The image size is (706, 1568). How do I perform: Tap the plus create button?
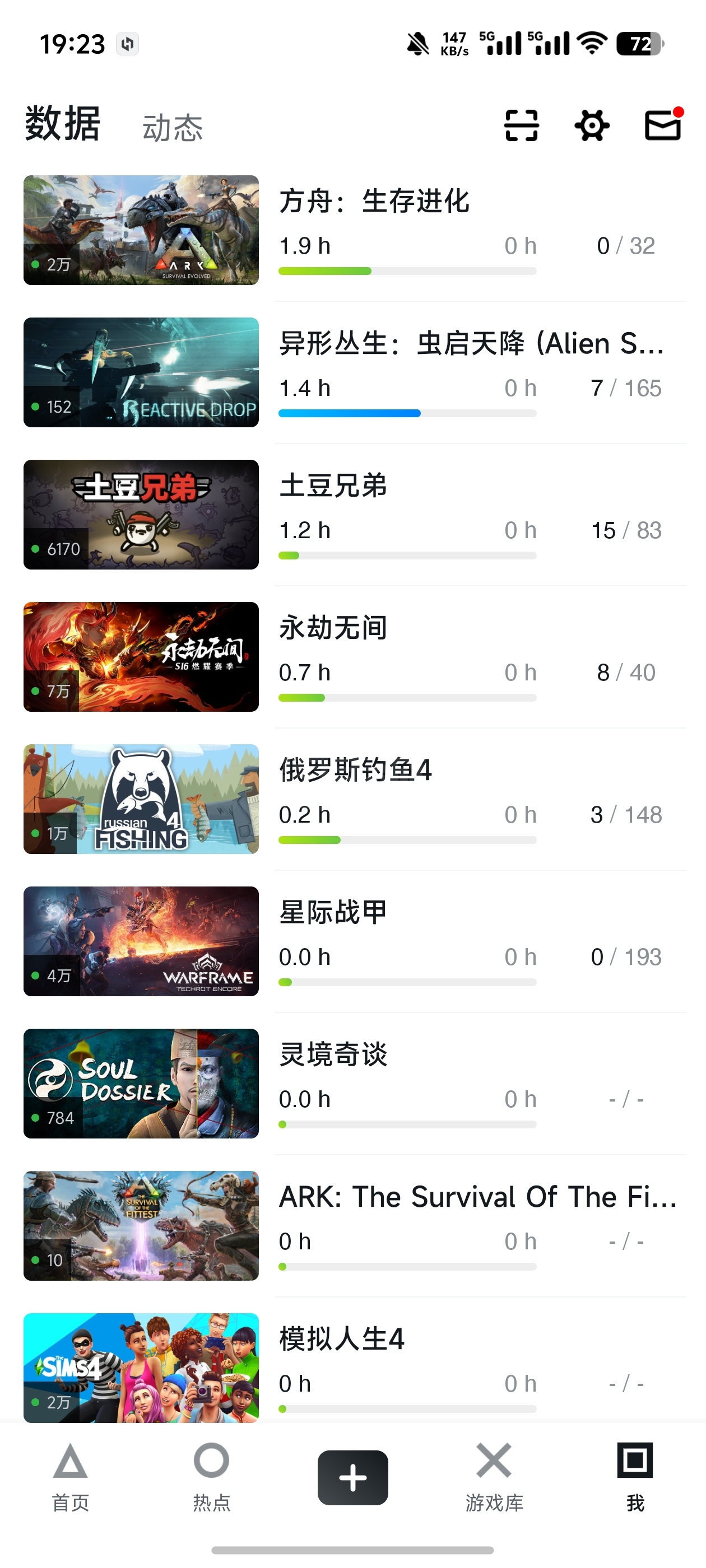pos(352,1478)
